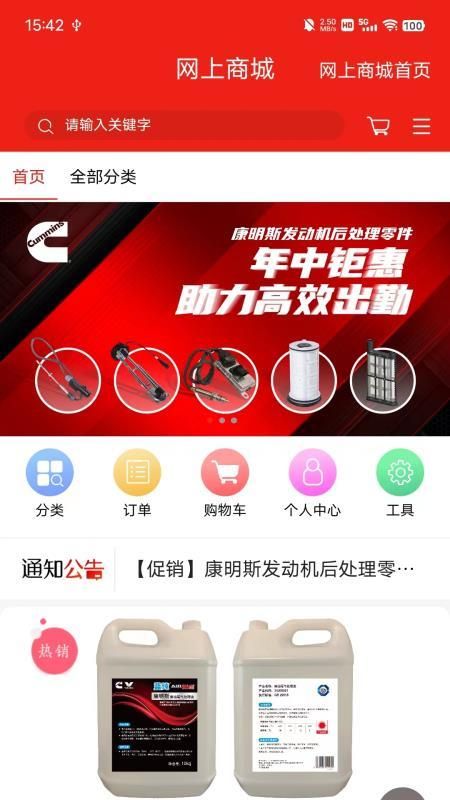450x800 pixels.
Task: Open the 订单 shortcut
Action: [x=137, y=483]
